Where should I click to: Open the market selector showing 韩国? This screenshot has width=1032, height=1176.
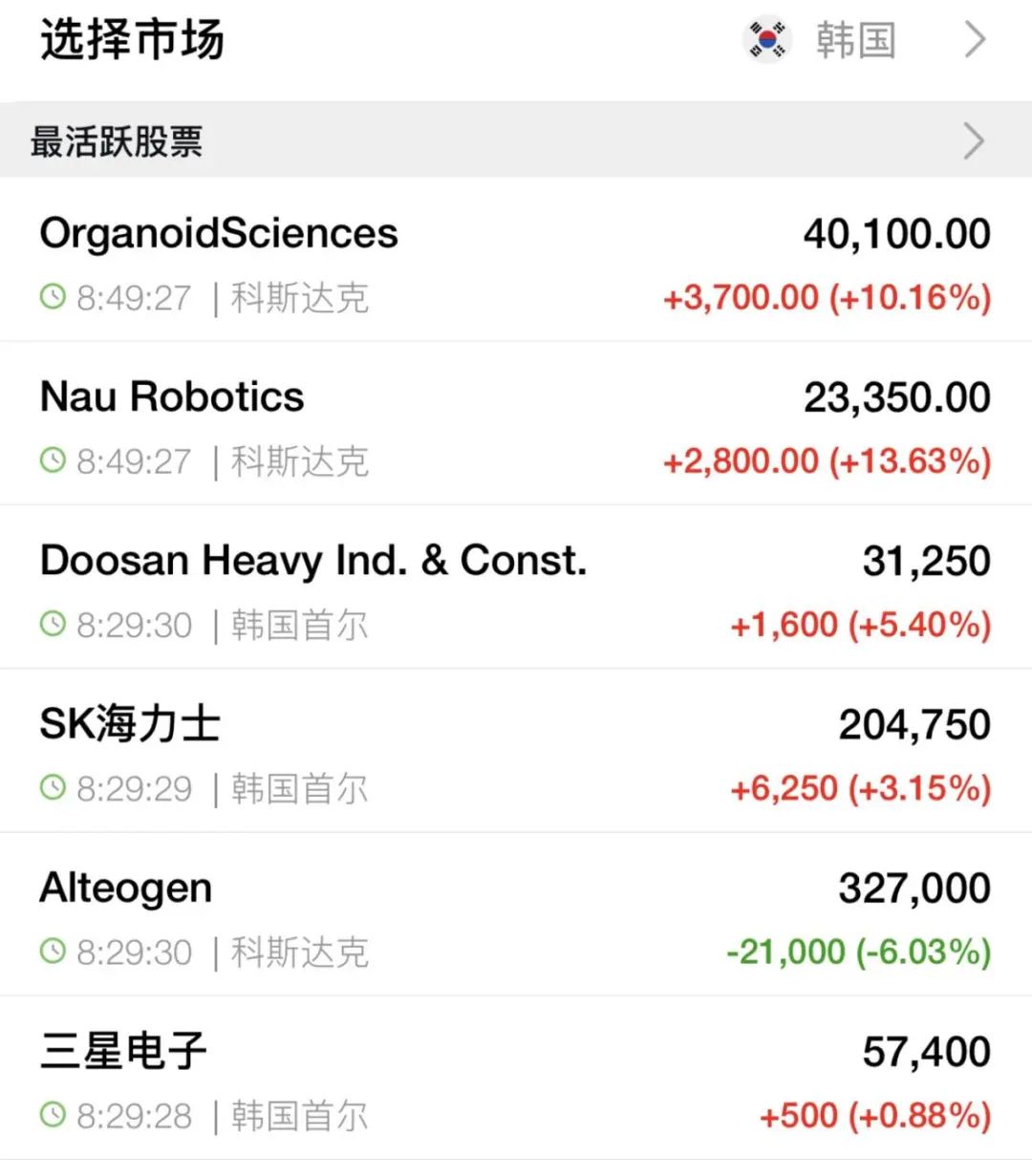(x=865, y=40)
